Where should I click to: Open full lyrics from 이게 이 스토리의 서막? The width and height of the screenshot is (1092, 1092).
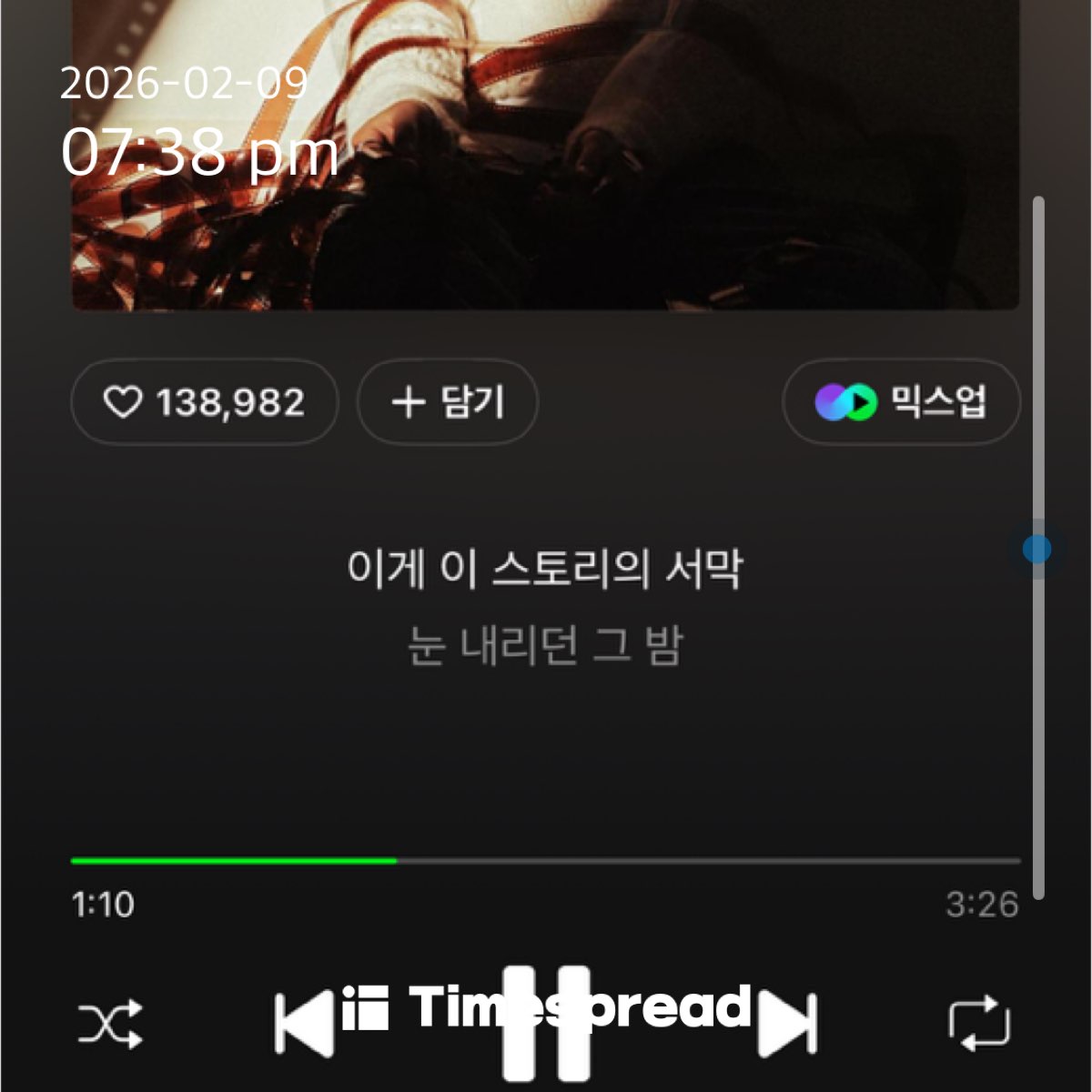pyautogui.click(x=544, y=570)
